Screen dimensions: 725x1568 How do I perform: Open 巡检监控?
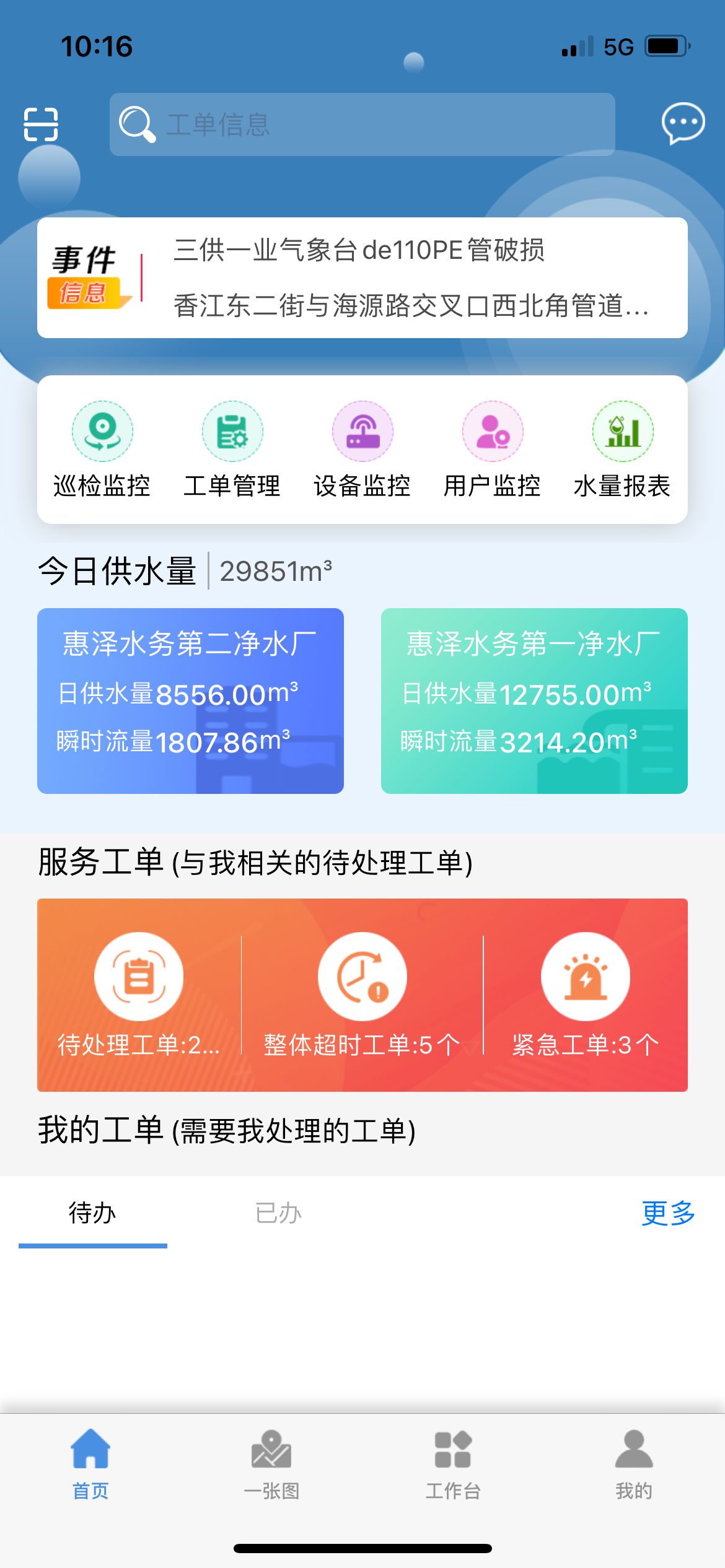(x=102, y=450)
